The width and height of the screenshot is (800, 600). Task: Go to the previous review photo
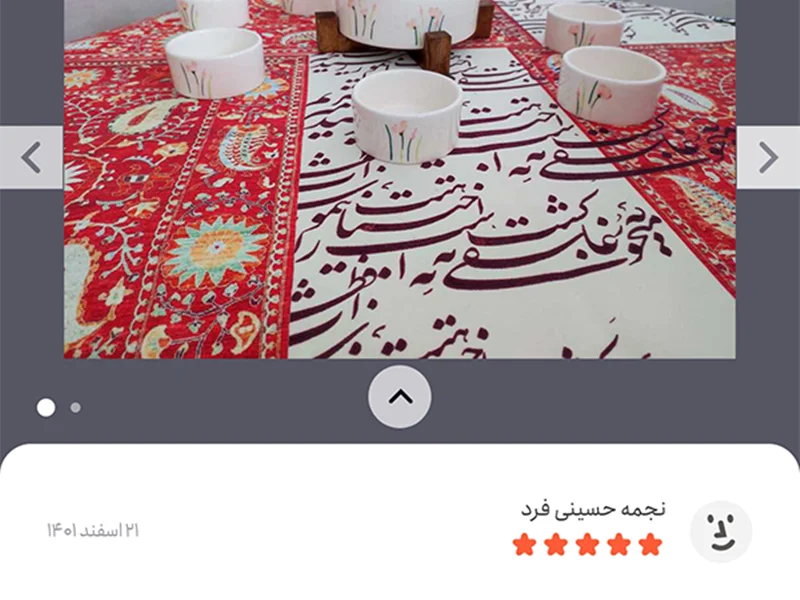tap(31, 157)
